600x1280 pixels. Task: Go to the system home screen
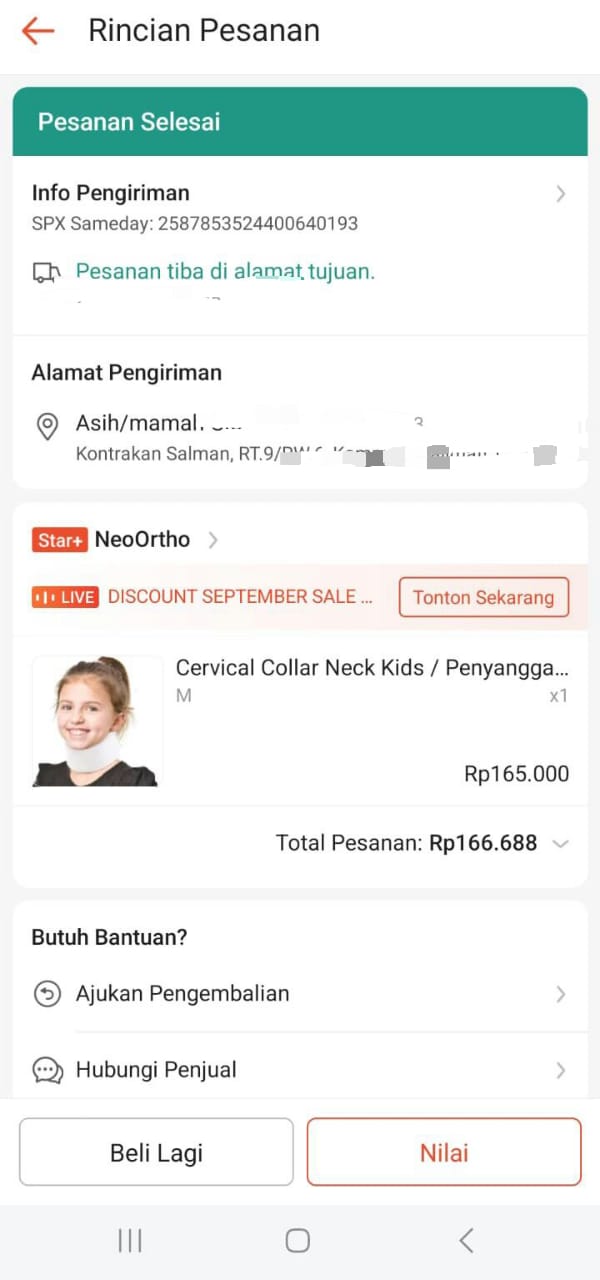(298, 1241)
